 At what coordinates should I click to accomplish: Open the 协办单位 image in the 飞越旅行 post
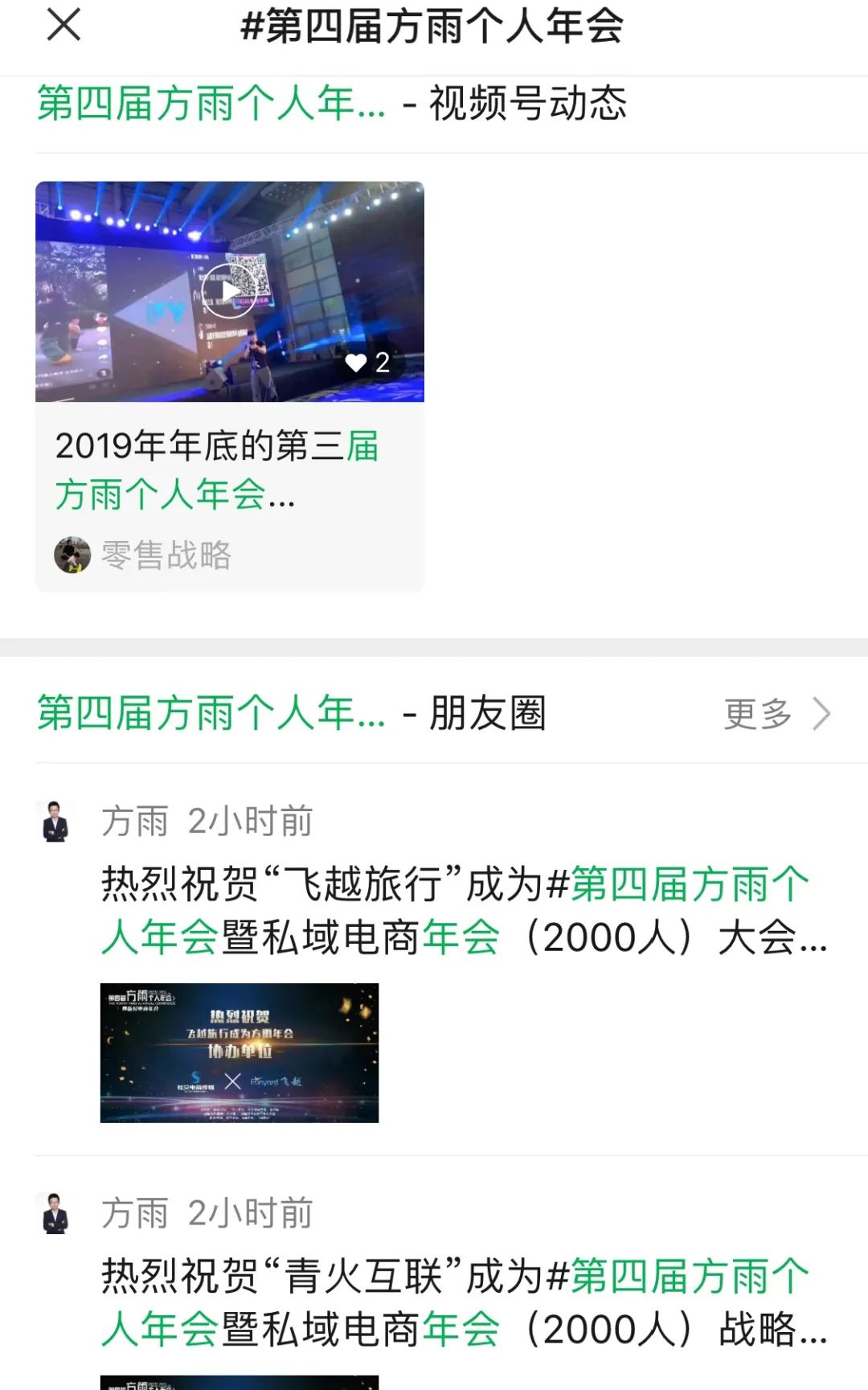[239, 1052]
